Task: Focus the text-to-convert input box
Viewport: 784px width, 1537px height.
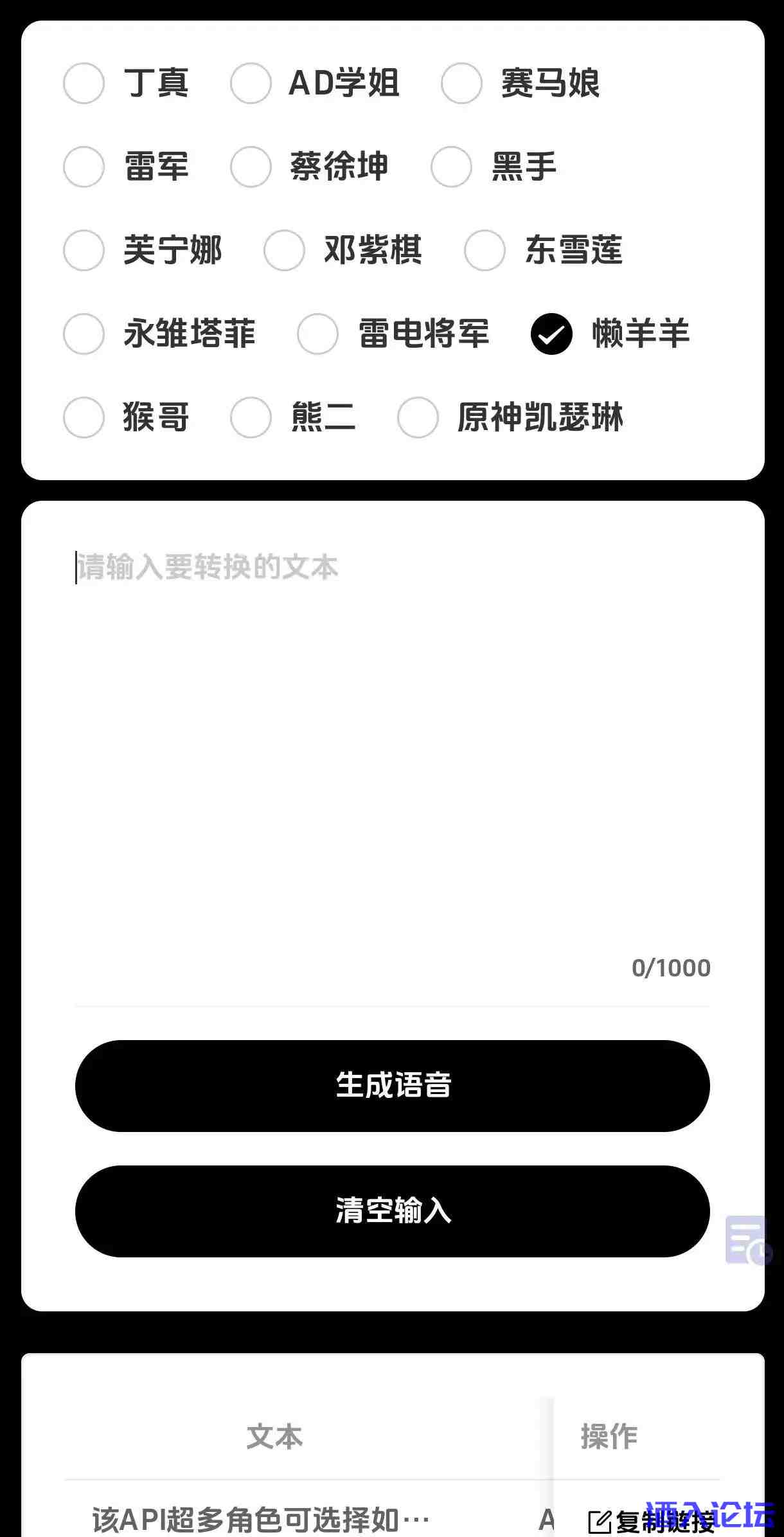Action: (x=392, y=739)
